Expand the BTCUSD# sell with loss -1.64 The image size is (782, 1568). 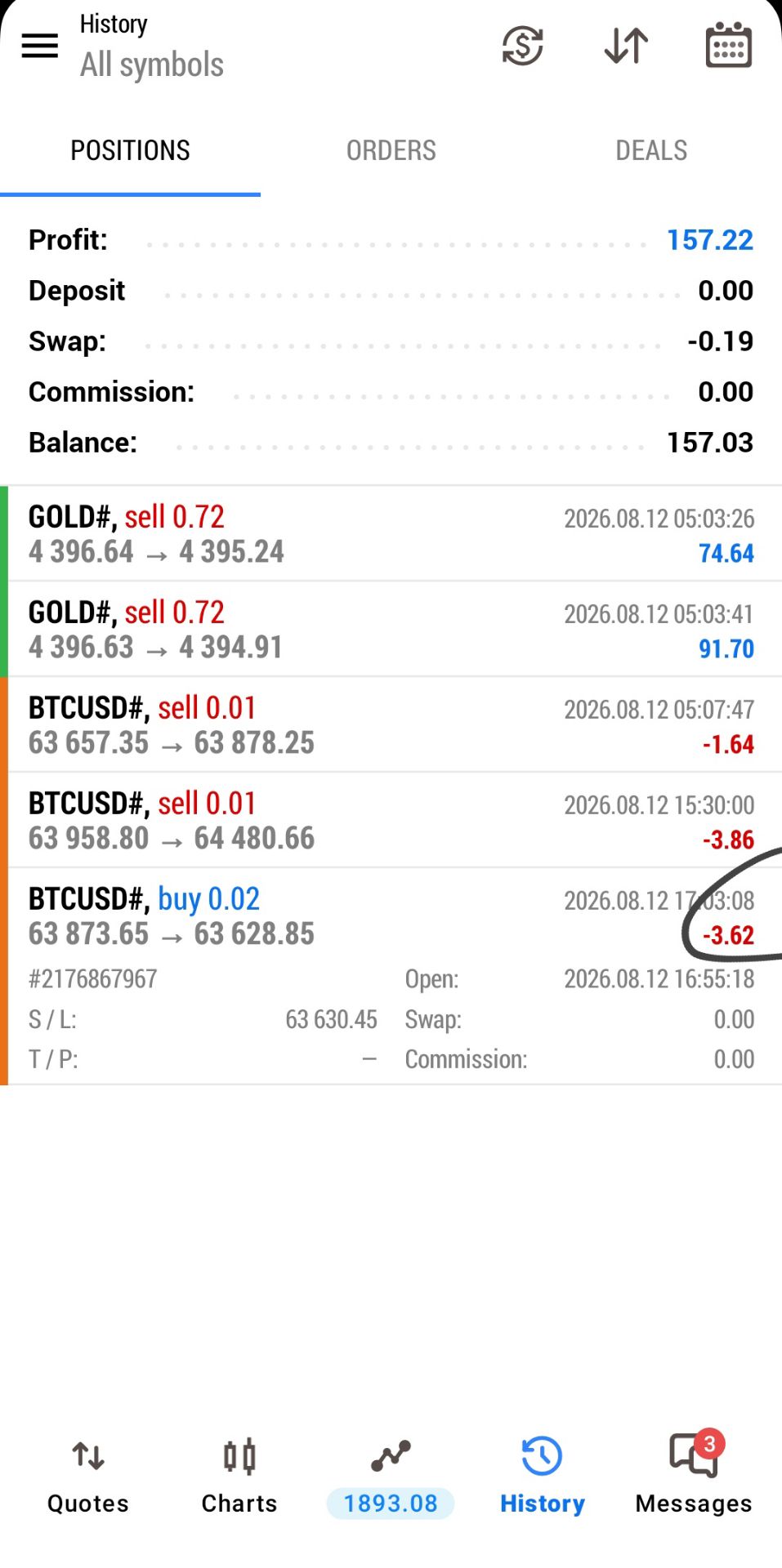point(391,725)
